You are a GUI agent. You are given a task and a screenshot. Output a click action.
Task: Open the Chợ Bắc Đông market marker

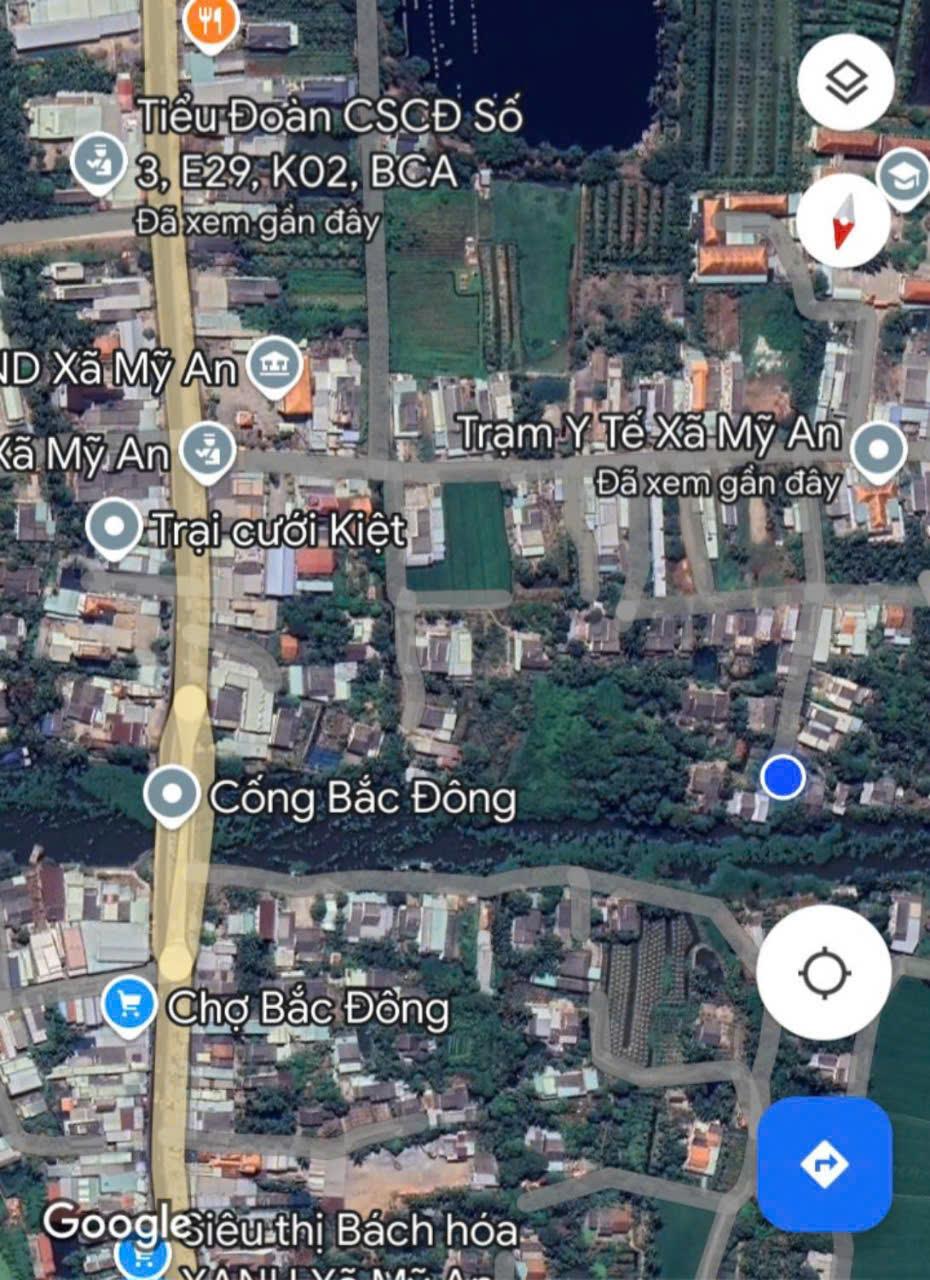click(x=129, y=1004)
